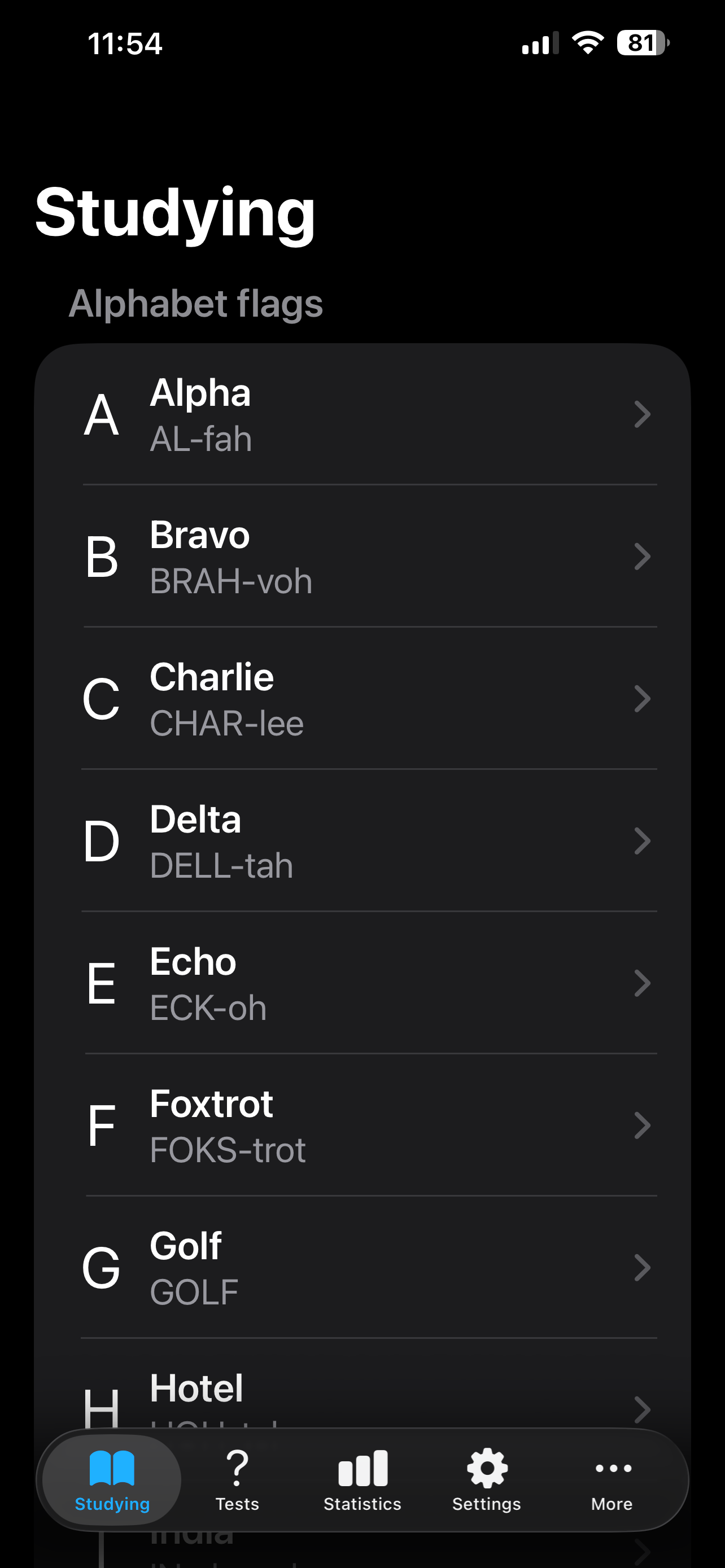The image size is (725, 1568).
Task: Tap the Alphabet flags header
Action: 196,303
